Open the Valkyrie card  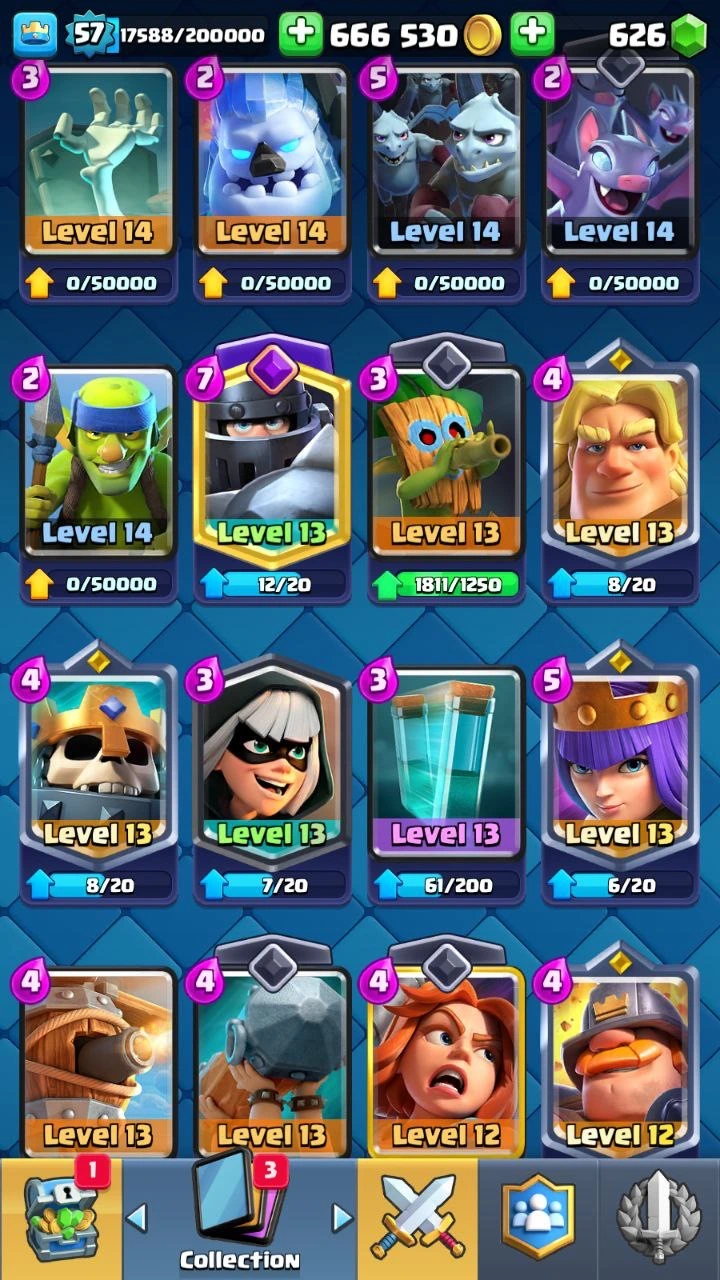point(445,1060)
